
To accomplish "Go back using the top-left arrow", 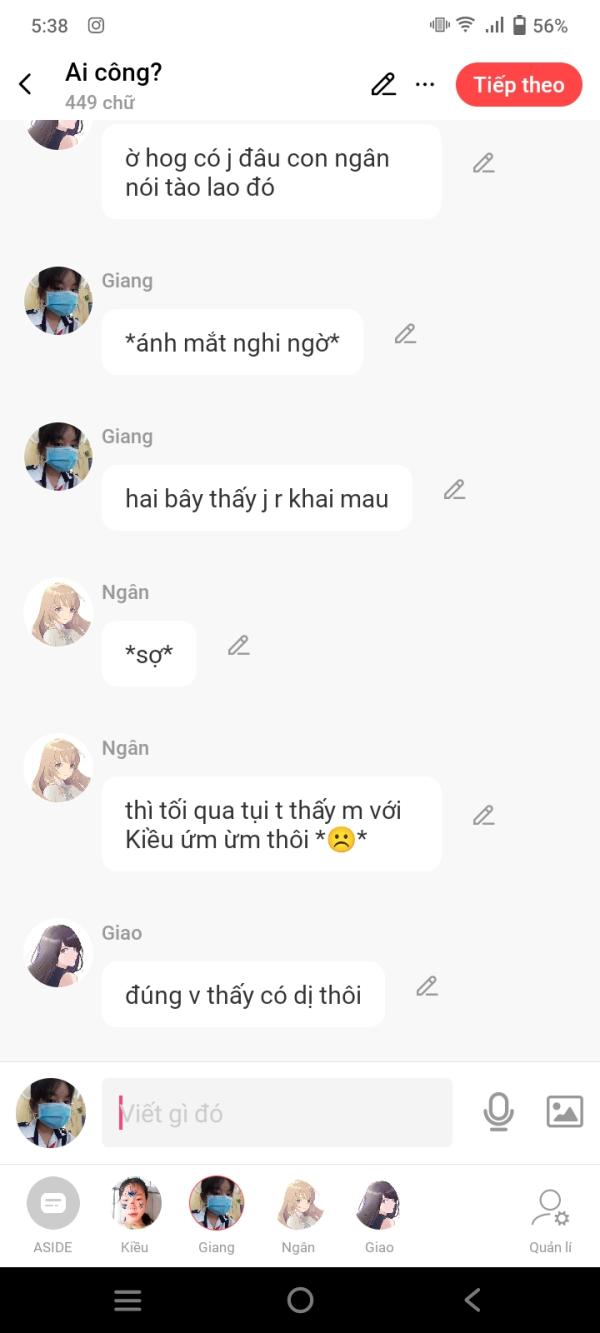I will pos(26,85).
